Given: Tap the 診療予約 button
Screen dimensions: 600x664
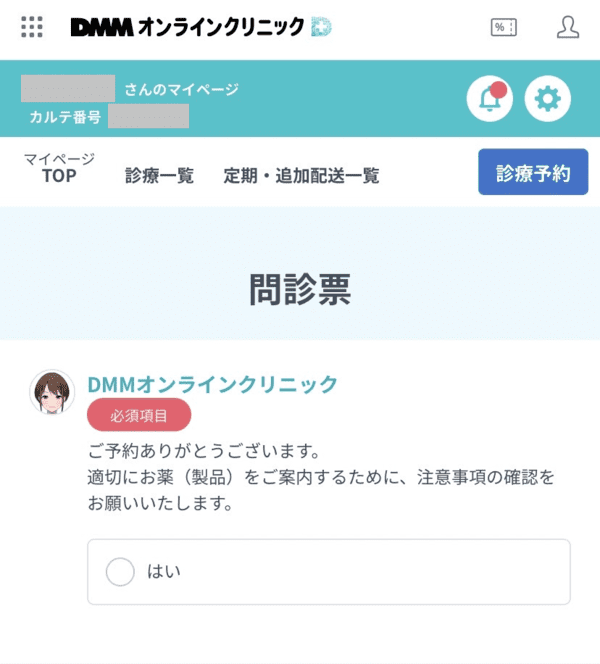Looking at the screenshot, I should click(x=532, y=173).
